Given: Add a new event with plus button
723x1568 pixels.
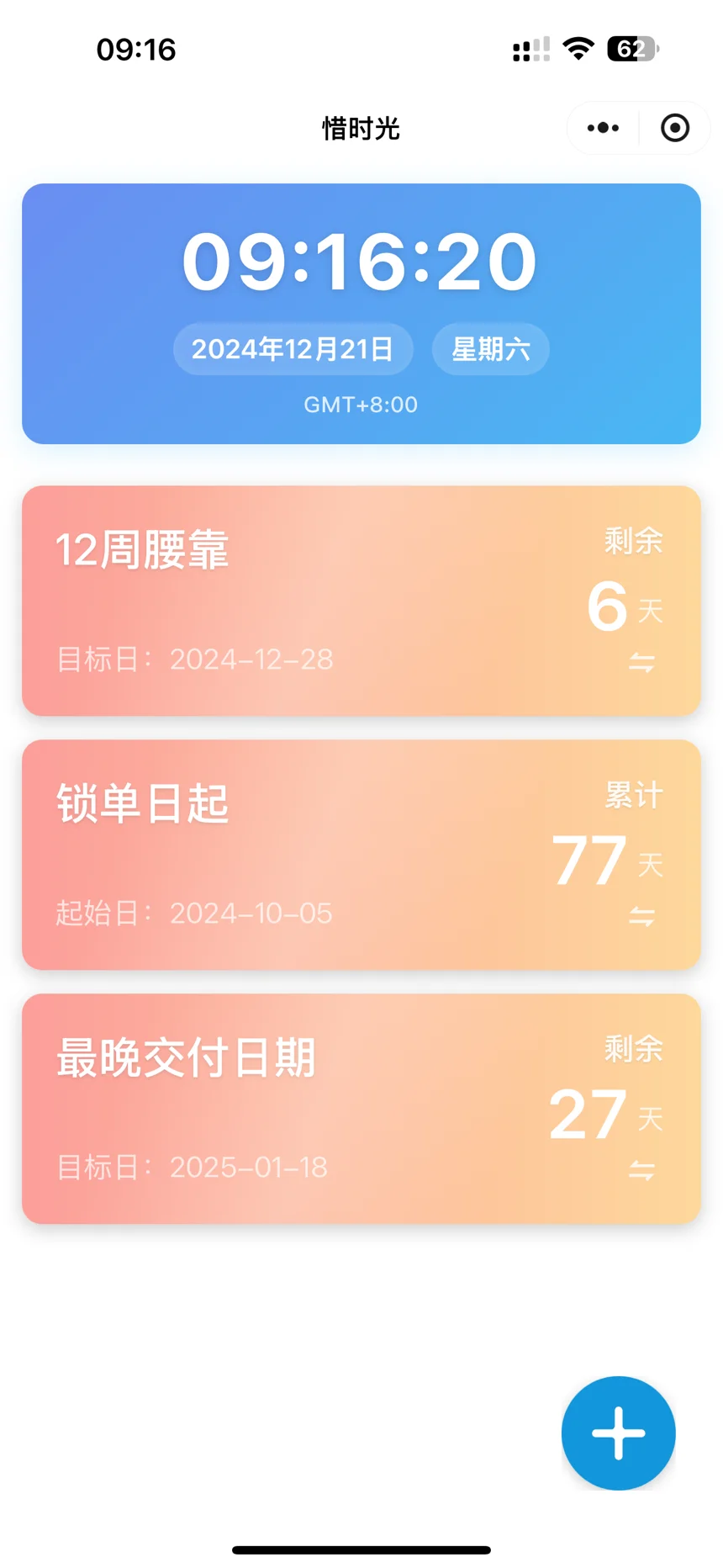Looking at the screenshot, I should tap(619, 1433).
